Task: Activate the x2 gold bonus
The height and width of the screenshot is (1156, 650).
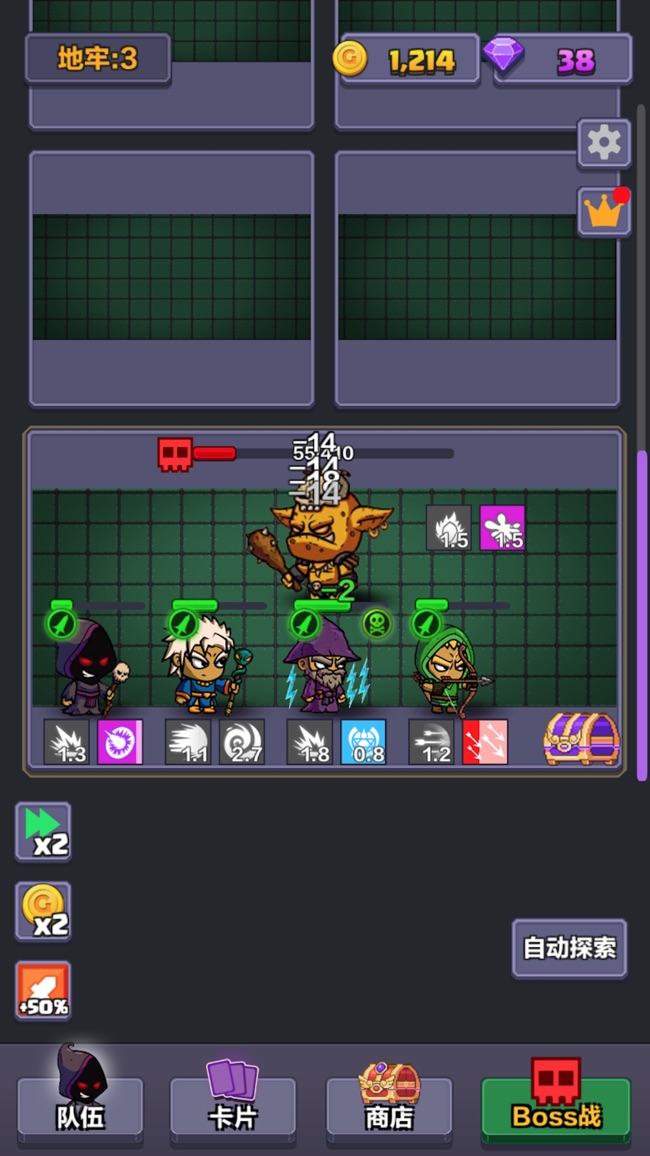Action: tap(43, 911)
